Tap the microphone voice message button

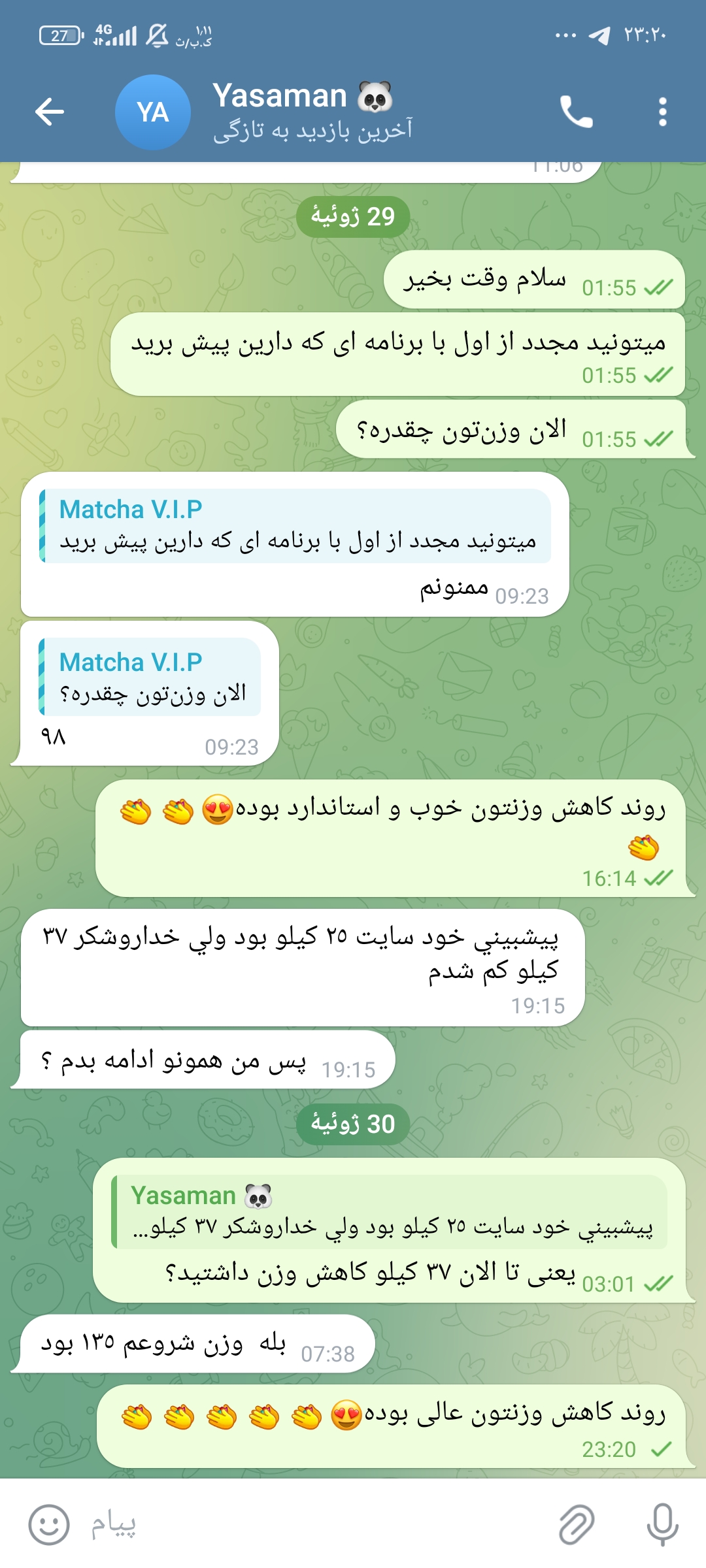click(x=662, y=1525)
